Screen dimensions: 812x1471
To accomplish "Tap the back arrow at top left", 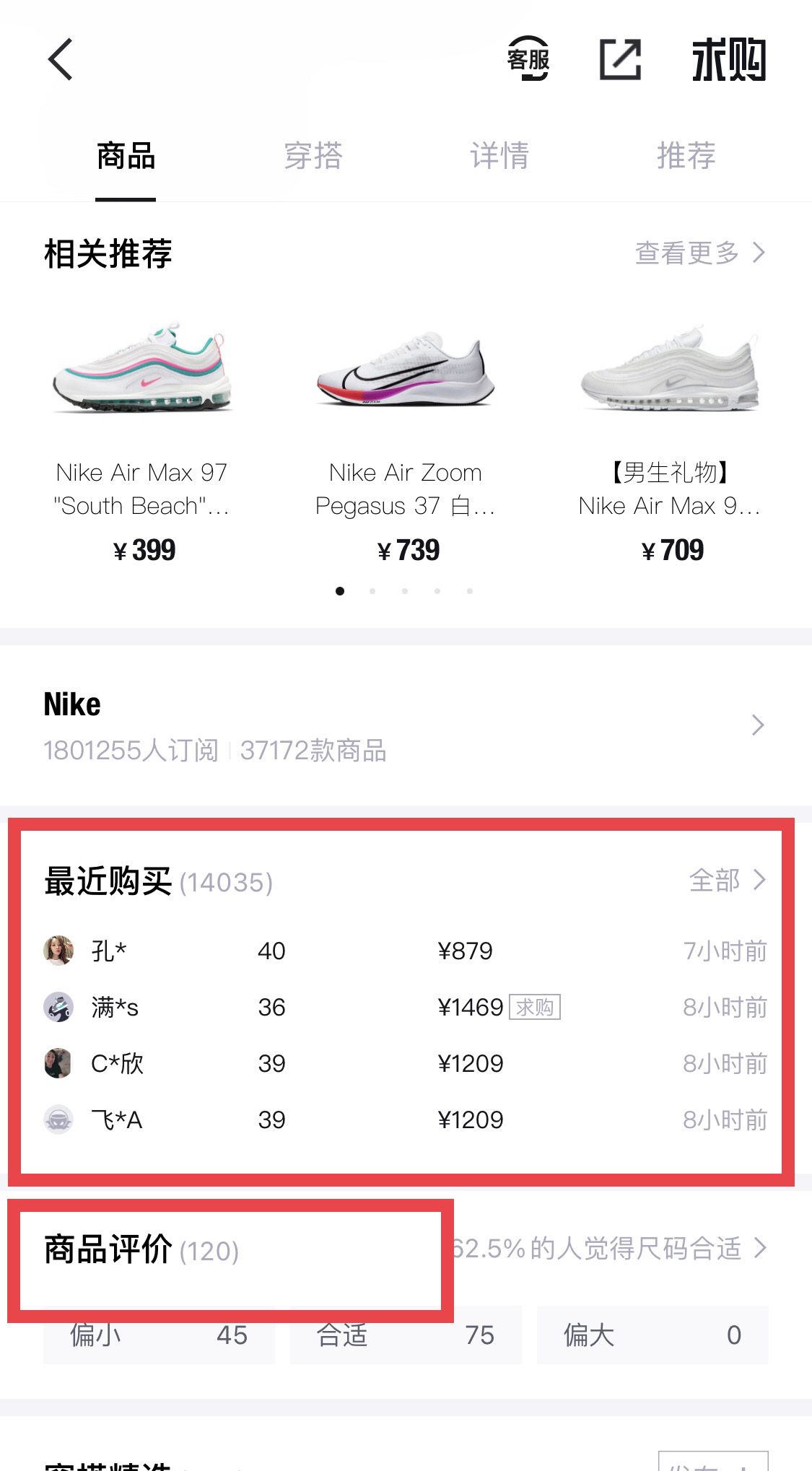I will click(x=61, y=59).
